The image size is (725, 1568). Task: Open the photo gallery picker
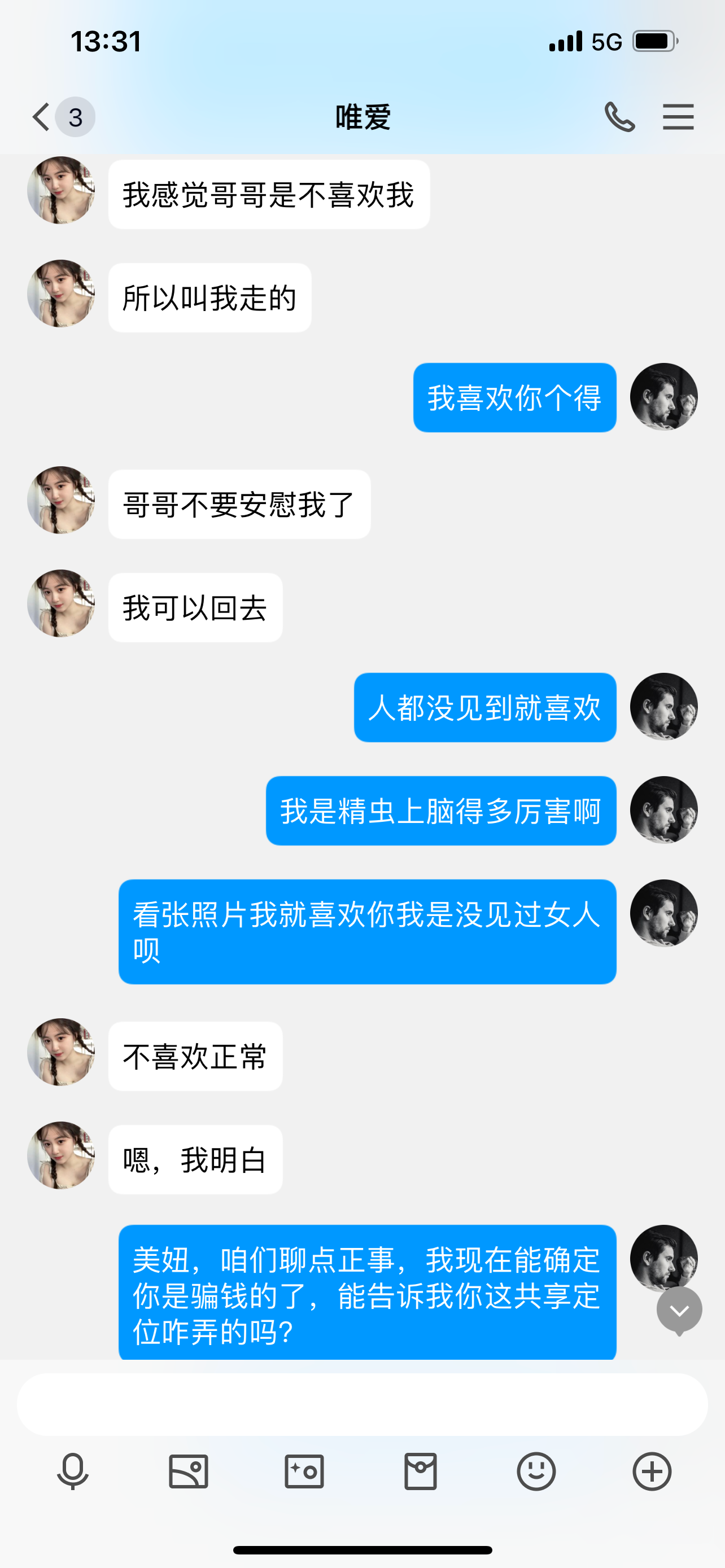pos(189,1472)
